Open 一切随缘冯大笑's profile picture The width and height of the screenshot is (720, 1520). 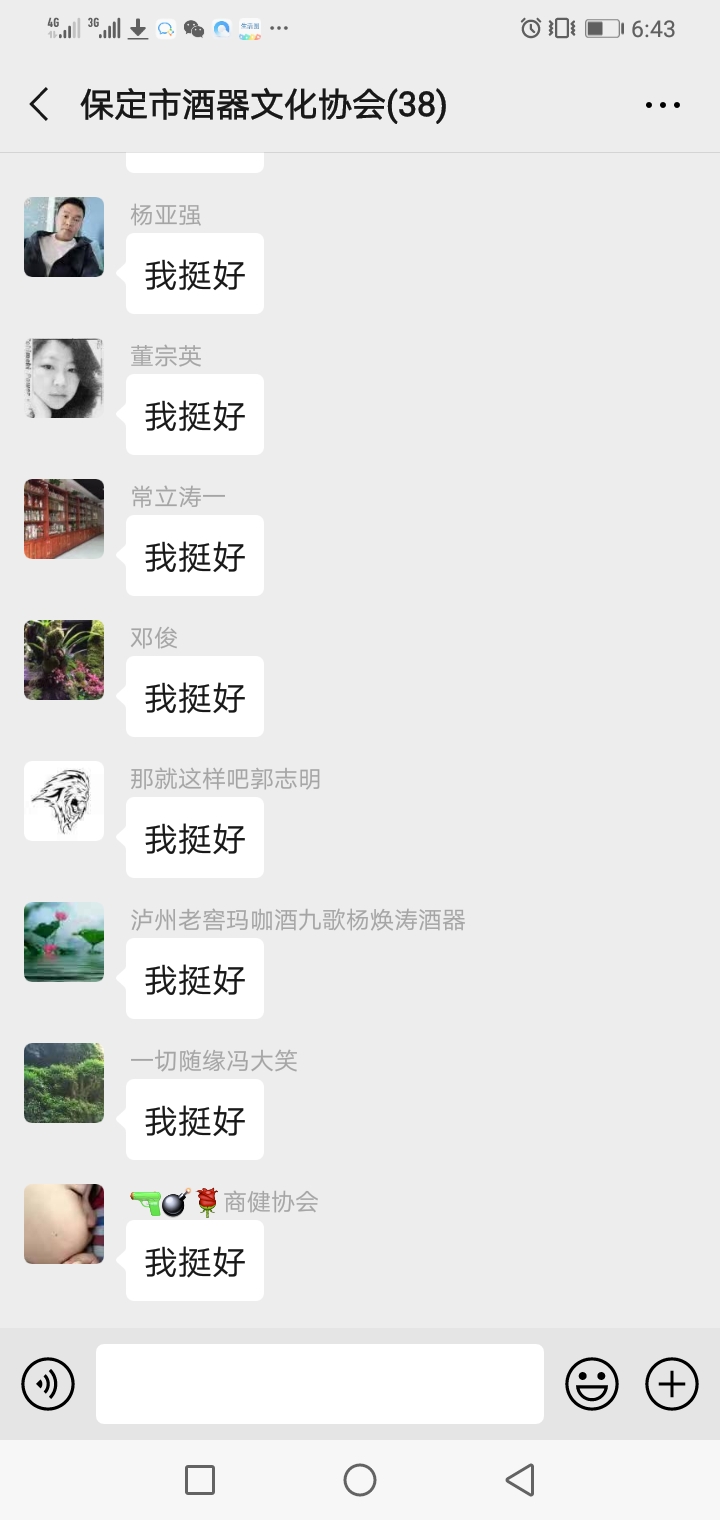pyautogui.click(x=64, y=1083)
